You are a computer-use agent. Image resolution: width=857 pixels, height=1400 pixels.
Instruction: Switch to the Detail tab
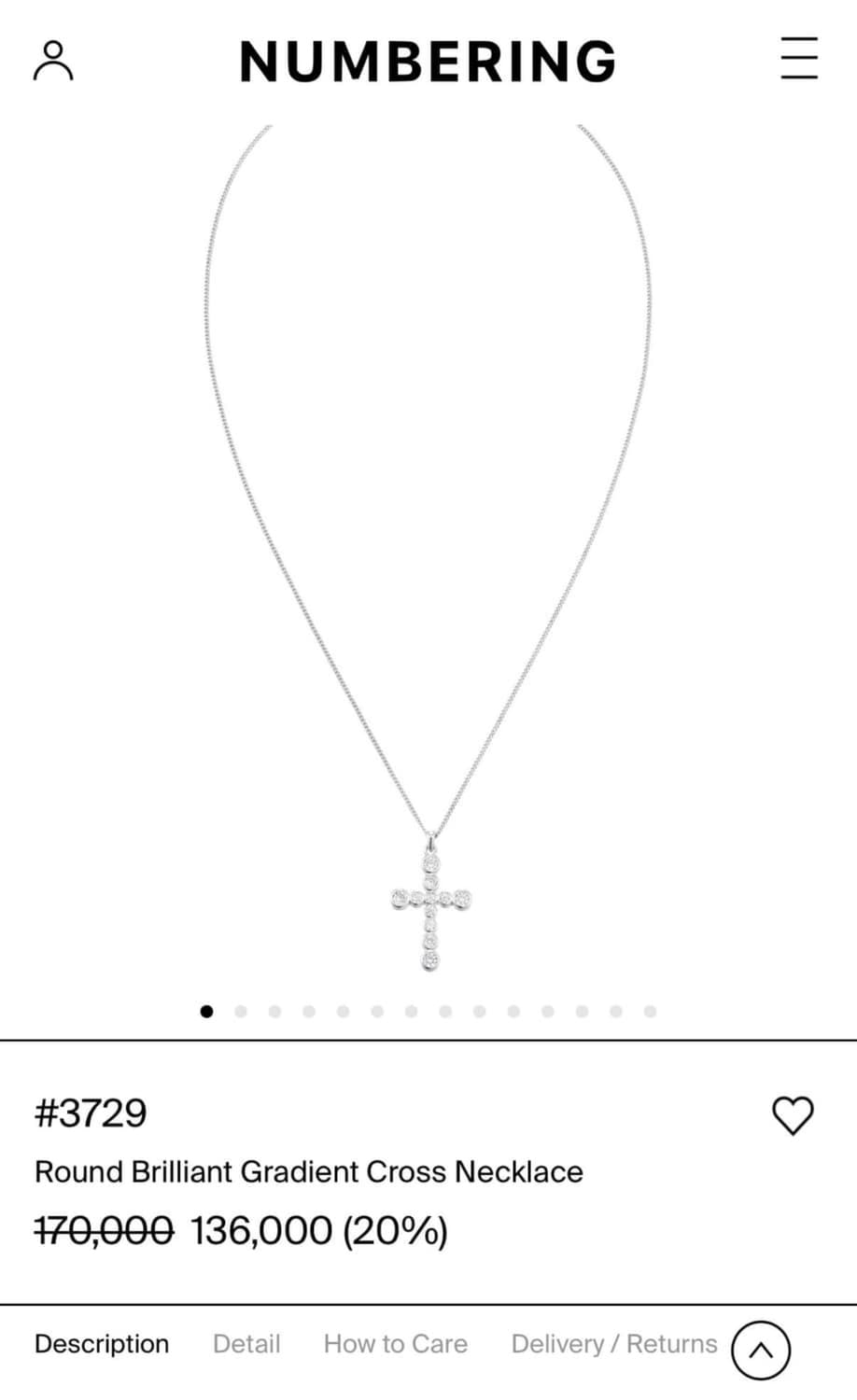pyautogui.click(x=246, y=1344)
